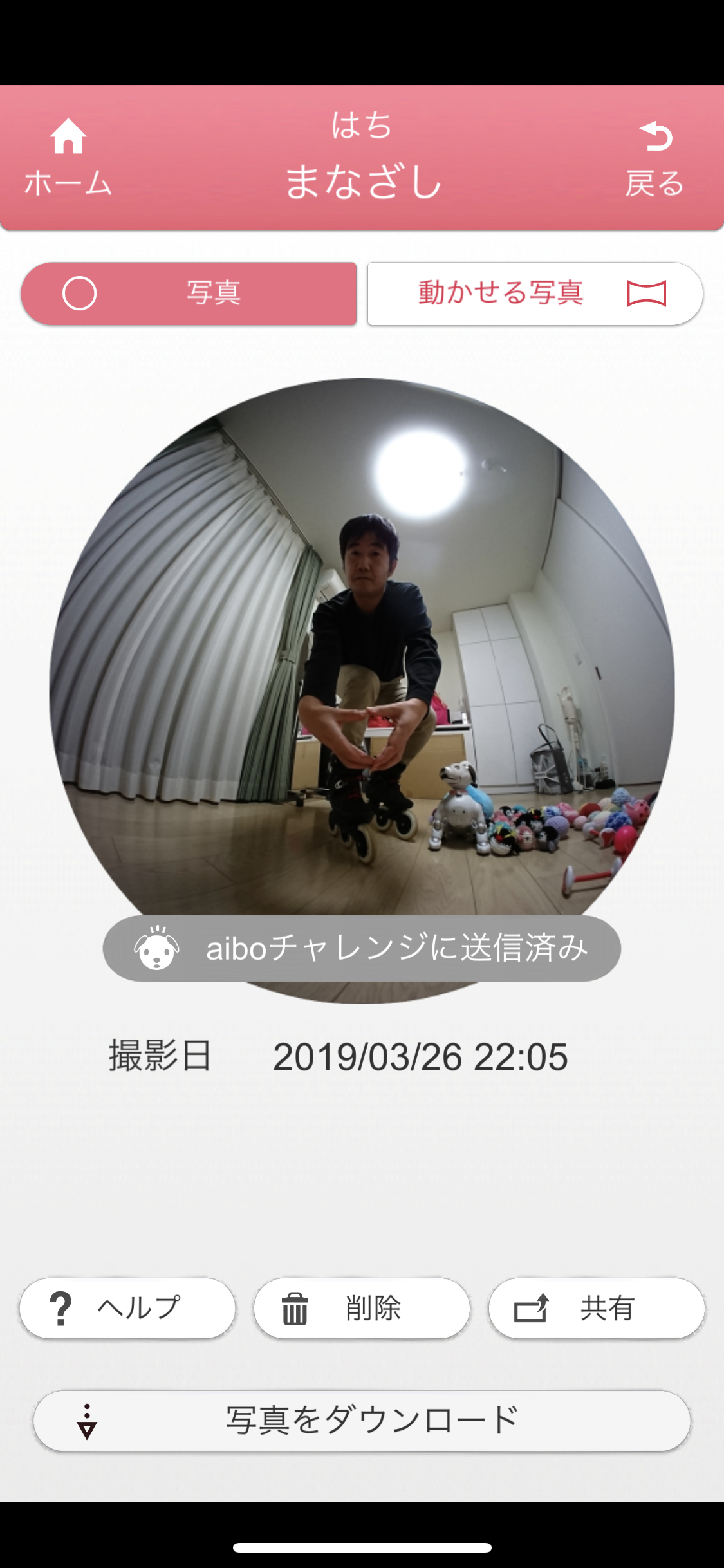Image resolution: width=724 pixels, height=1568 pixels.
Task: Open ヘルプ help
Action: [x=127, y=1309]
